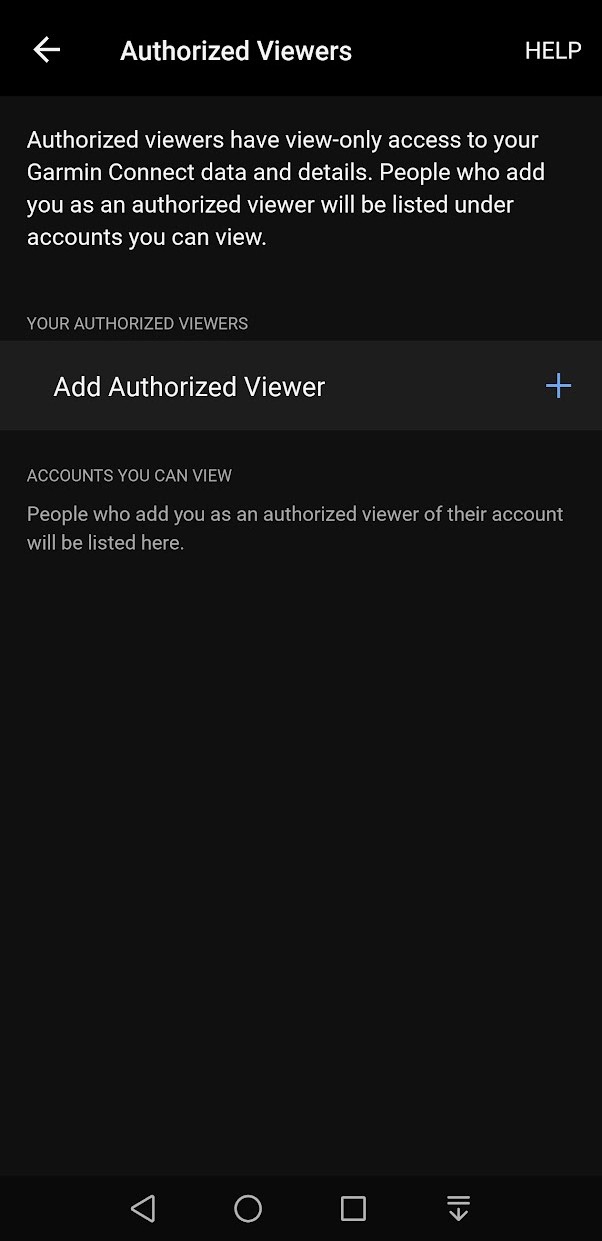
Task: Open the system recent apps view
Action: tap(353, 1208)
